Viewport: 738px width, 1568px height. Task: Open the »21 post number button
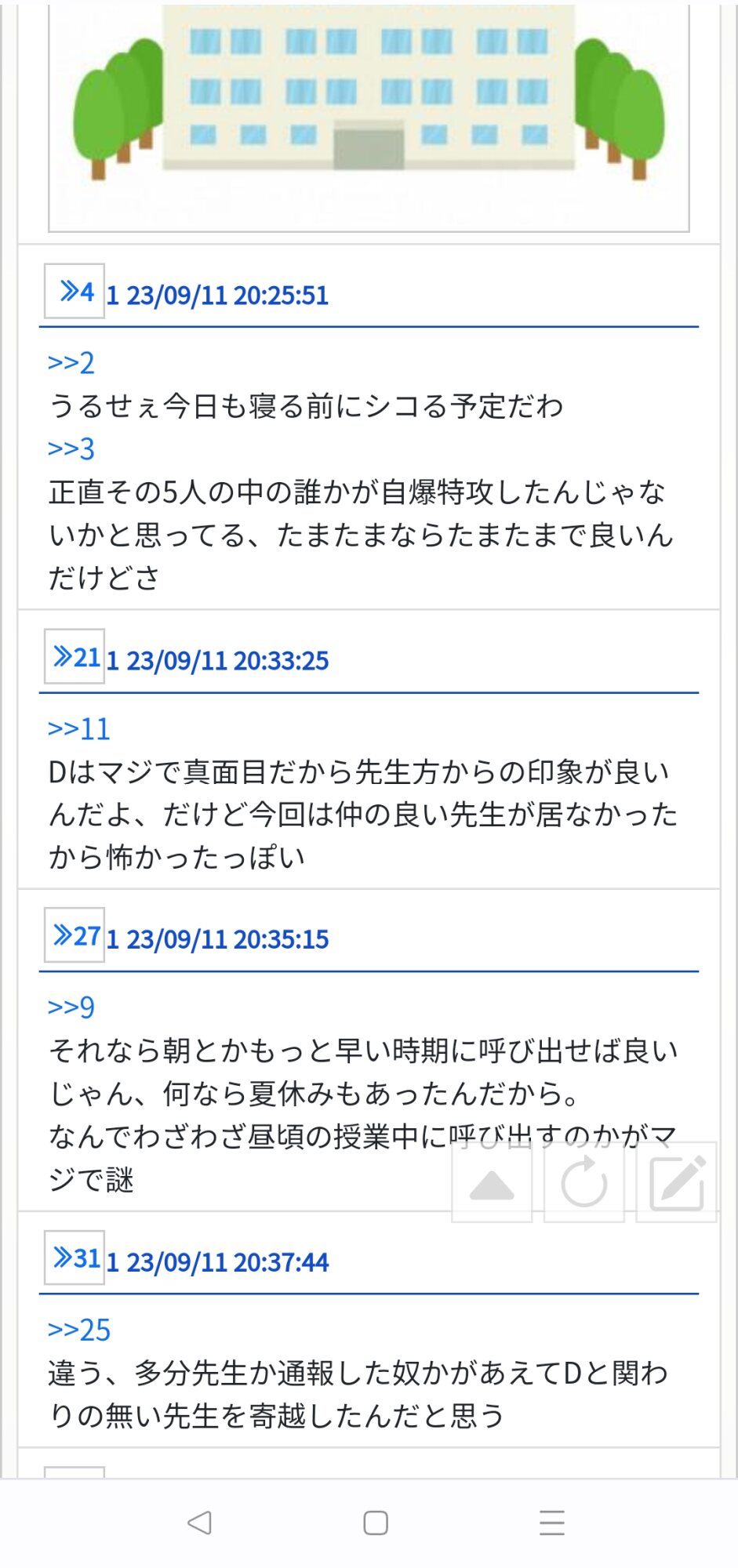point(75,657)
